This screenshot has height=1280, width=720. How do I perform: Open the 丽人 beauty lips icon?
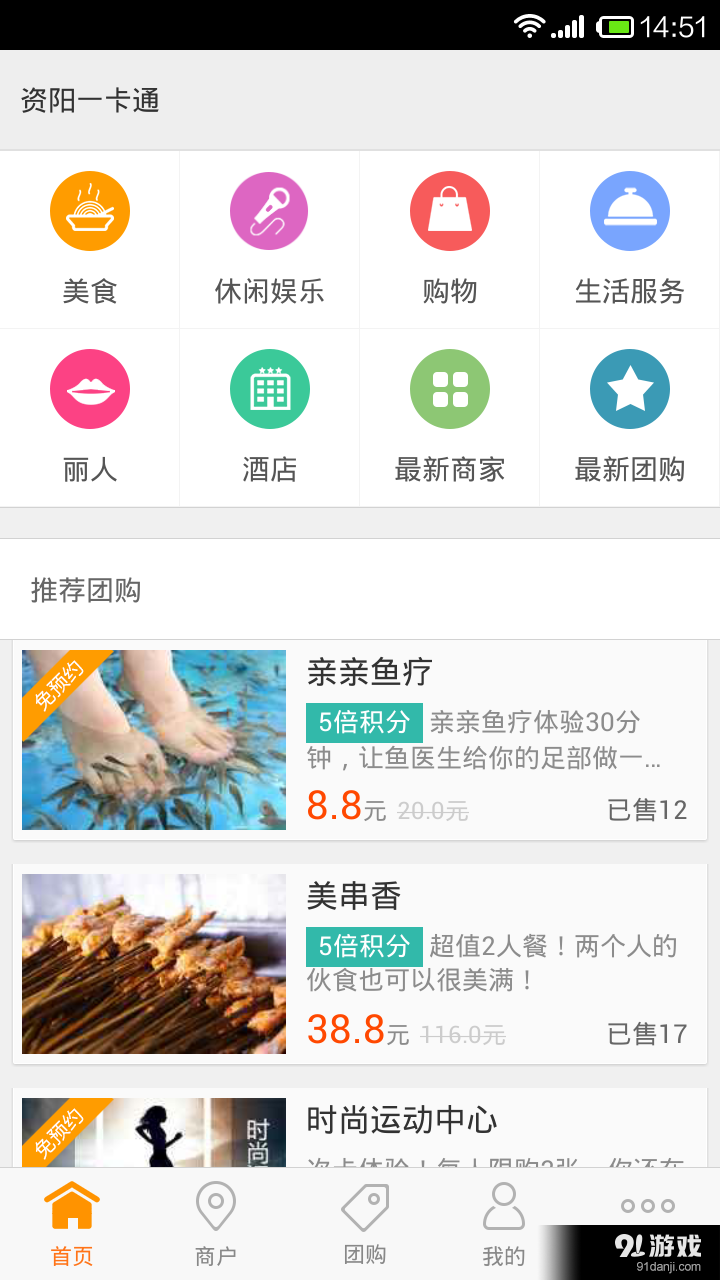90,389
